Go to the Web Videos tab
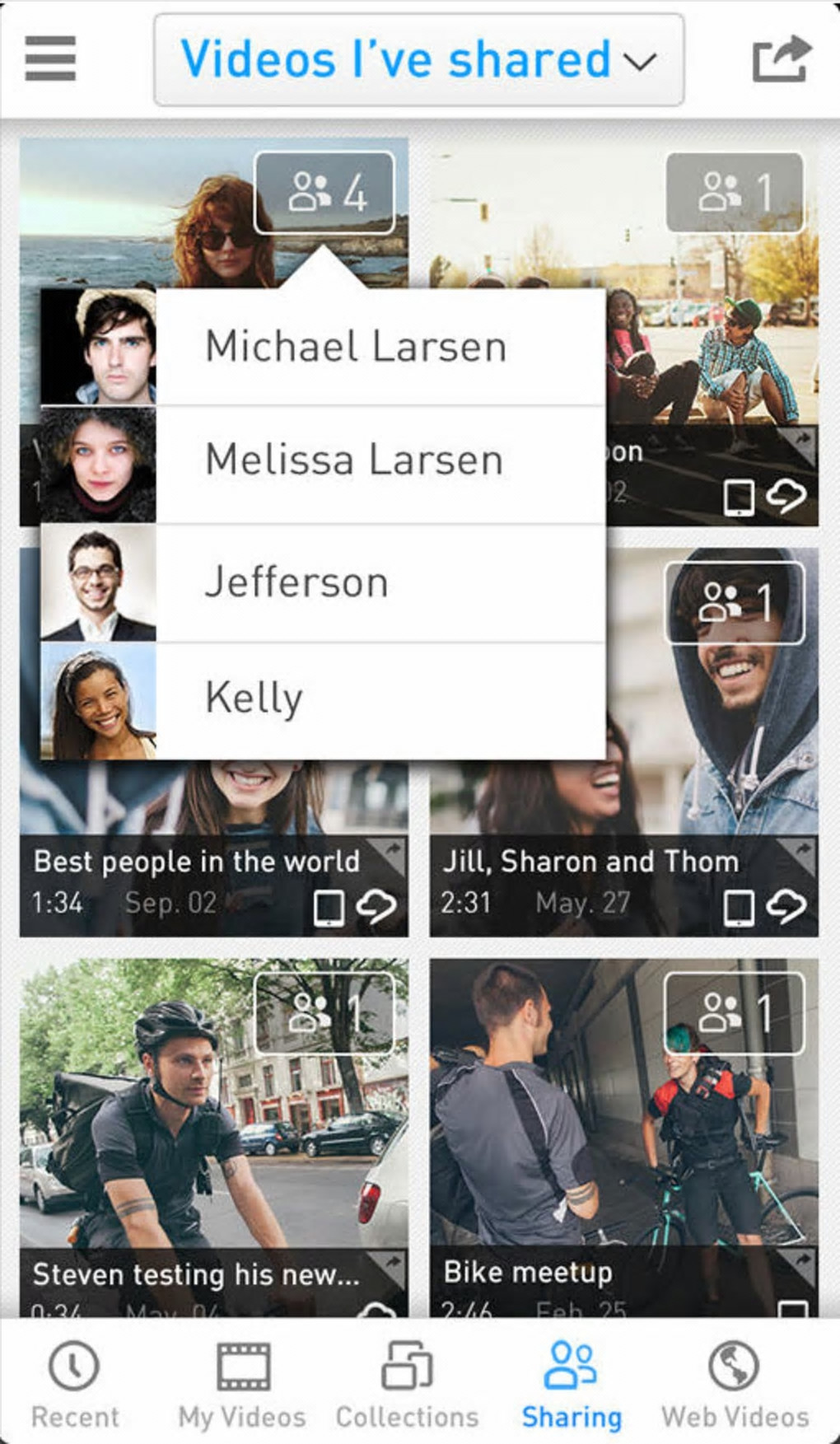The width and height of the screenshot is (840, 1444). tap(735, 1384)
